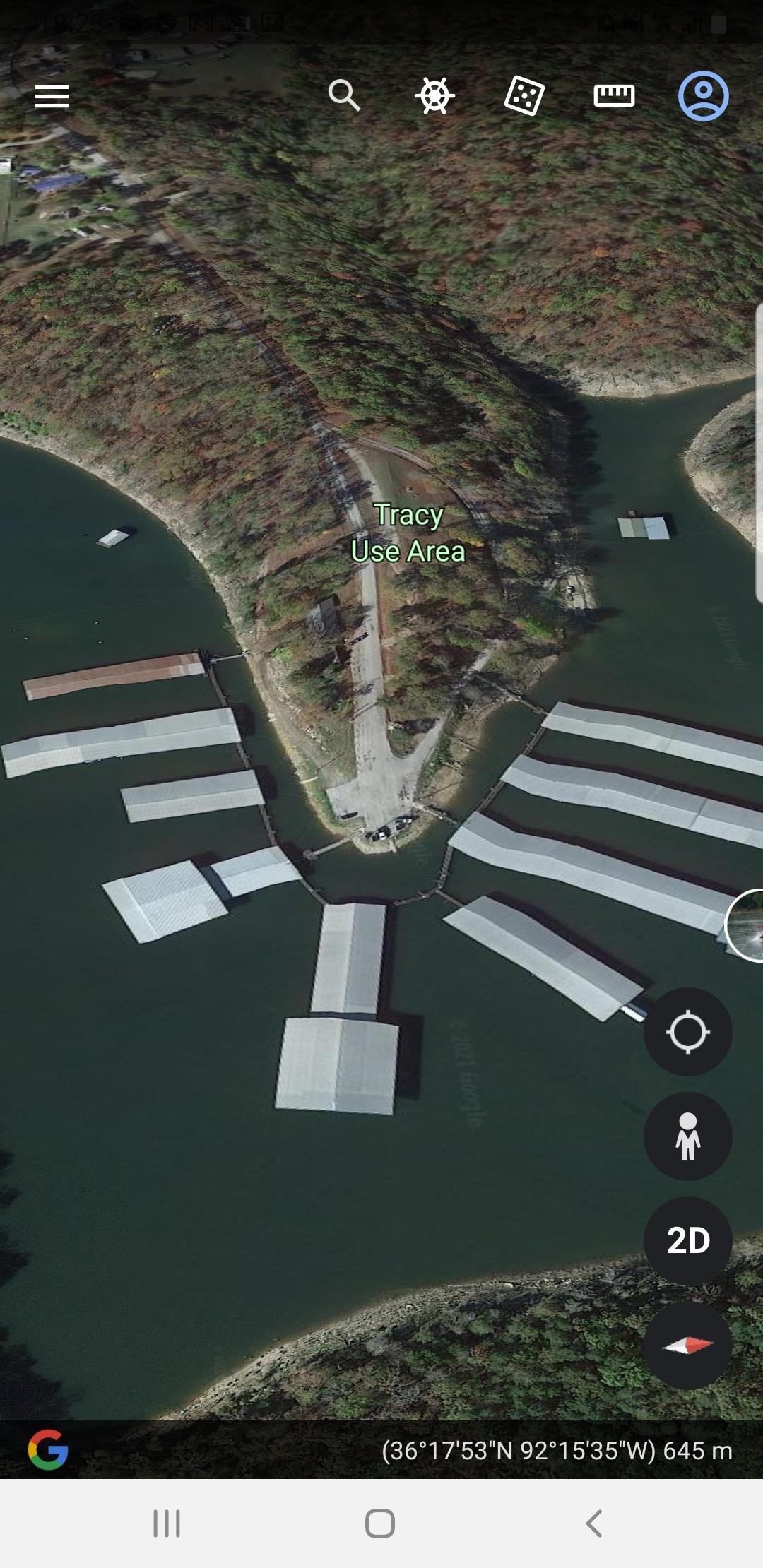Image resolution: width=763 pixels, height=1568 pixels.
Task: Switch the view to 2D
Action: click(x=687, y=1240)
